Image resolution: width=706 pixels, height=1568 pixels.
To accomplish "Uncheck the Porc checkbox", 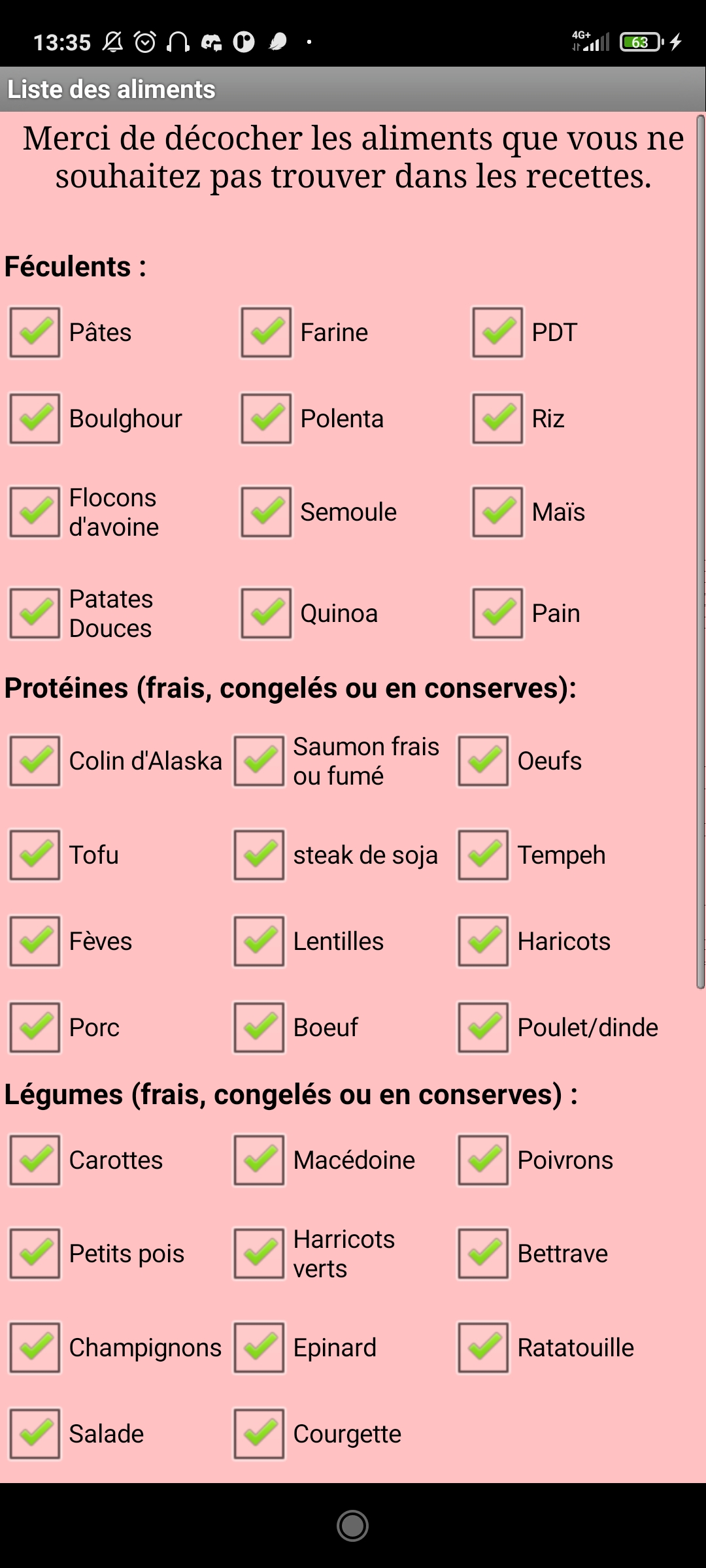I will (x=35, y=1028).
